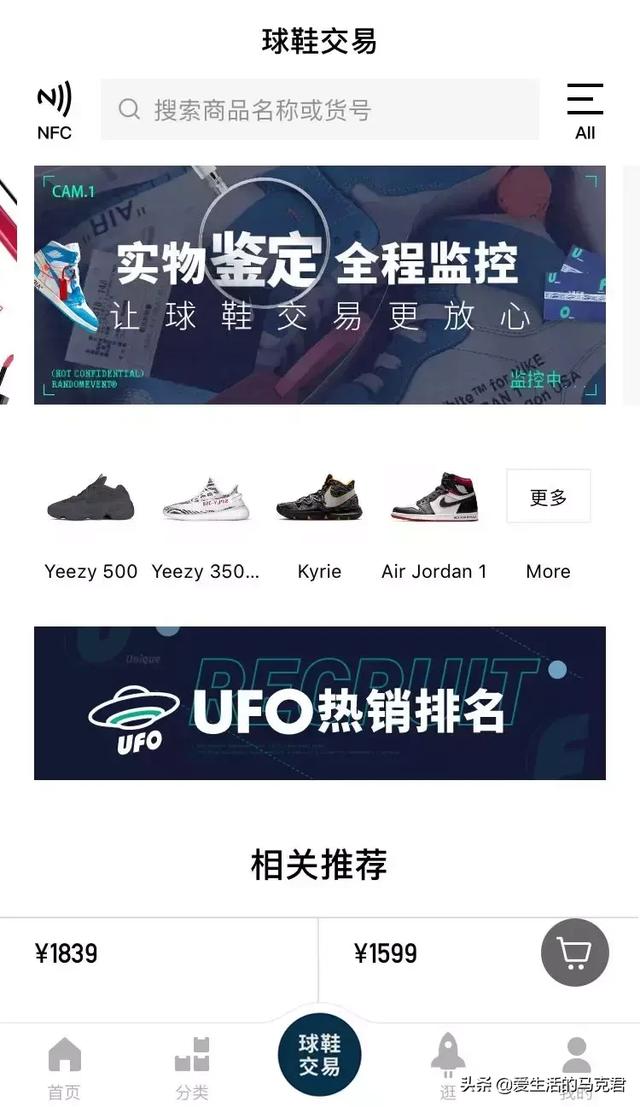640x1107 pixels.
Task: Switch to the 首页 tab
Action: click(x=64, y=1067)
